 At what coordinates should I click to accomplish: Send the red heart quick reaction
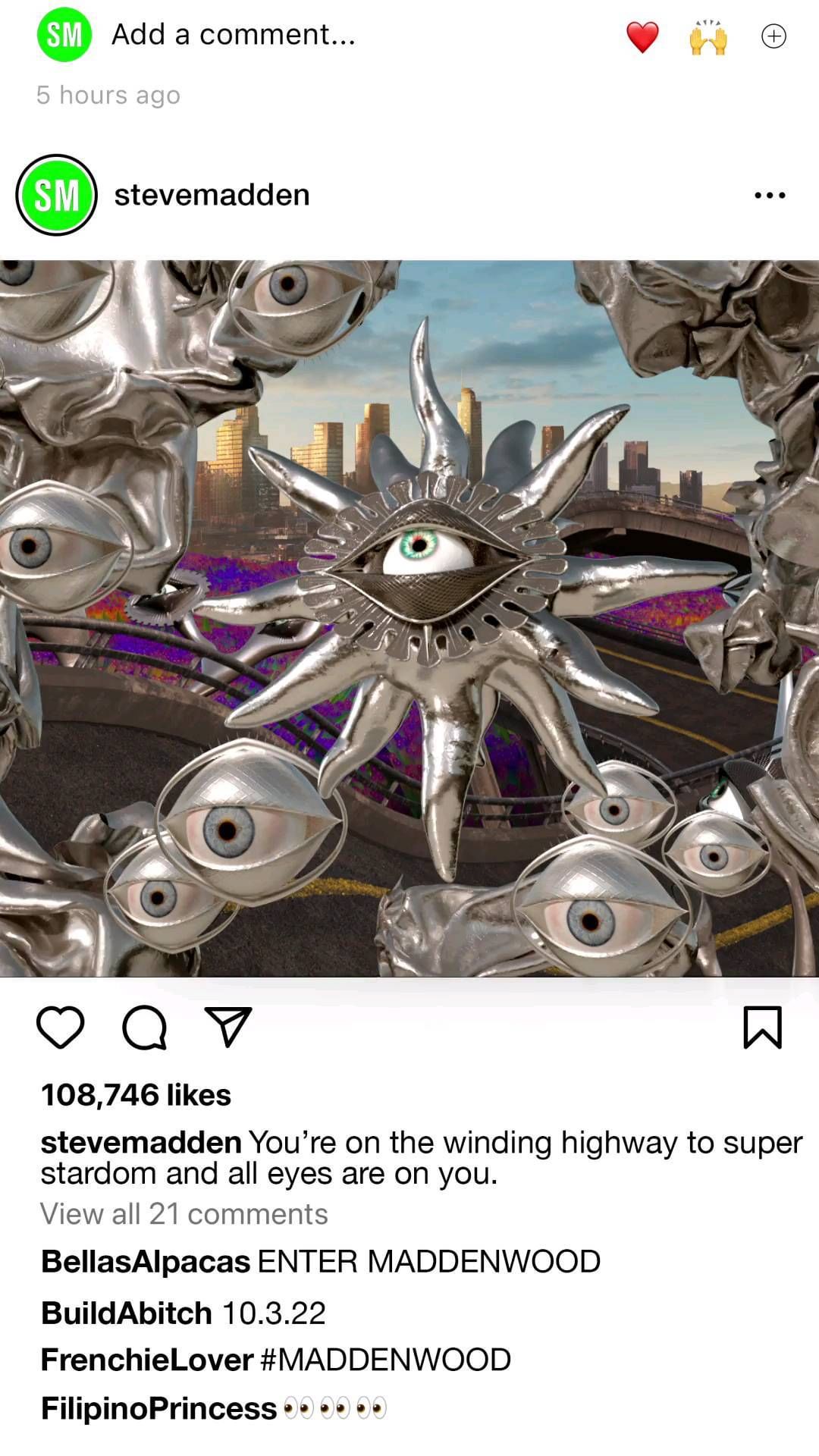click(642, 37)
